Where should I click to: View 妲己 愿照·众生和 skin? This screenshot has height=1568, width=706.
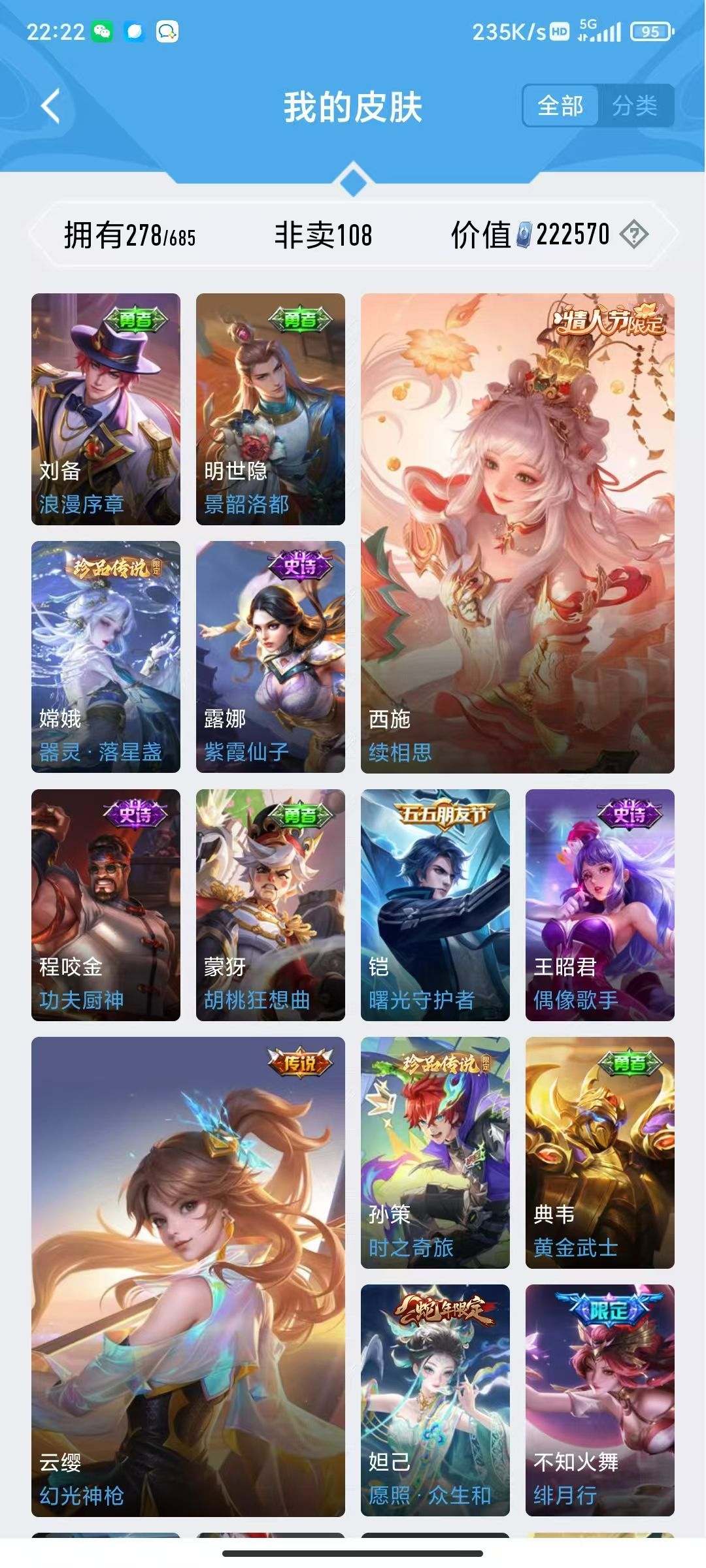(435, 1400)
